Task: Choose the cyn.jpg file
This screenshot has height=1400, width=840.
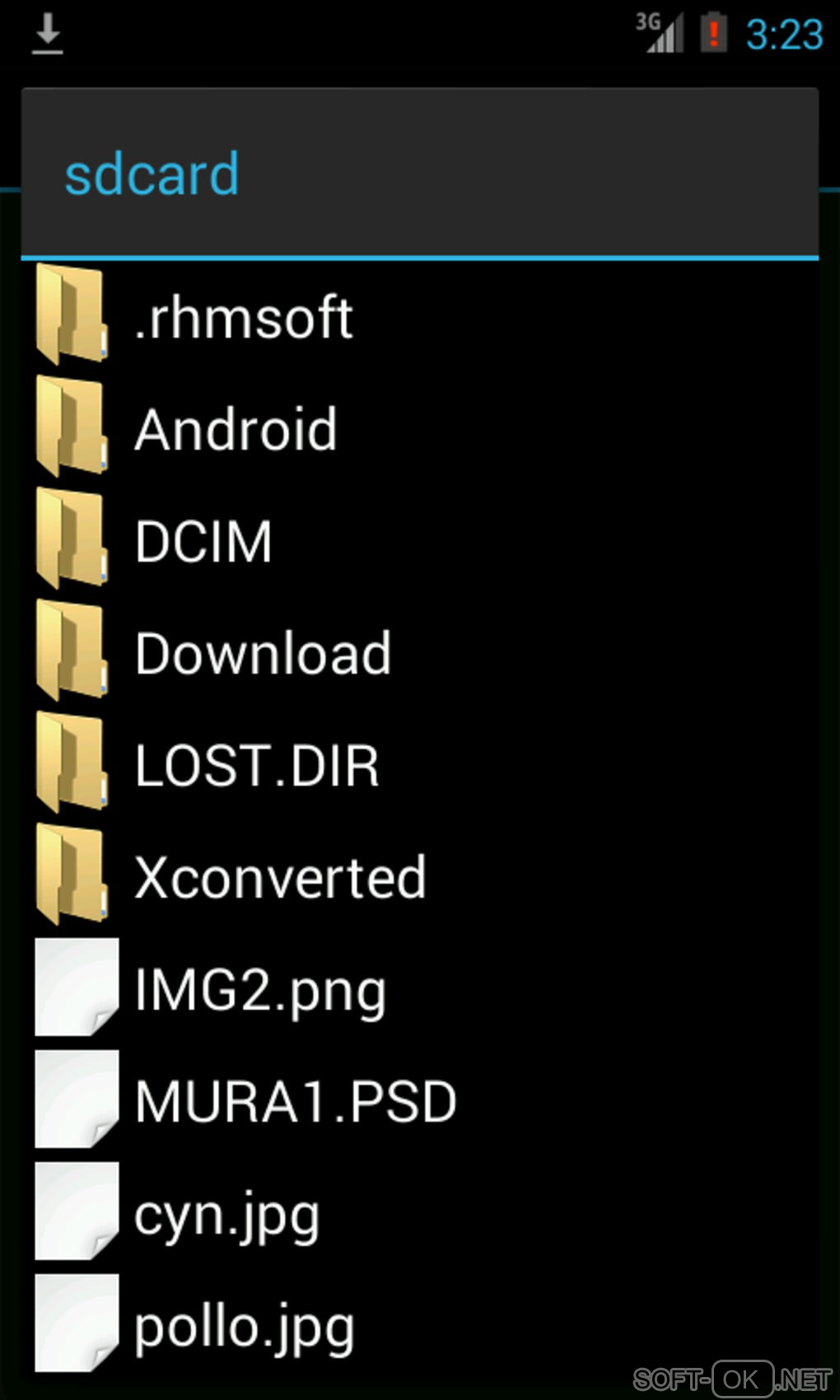Action: pyautogui.click(x=226, y=1214)
